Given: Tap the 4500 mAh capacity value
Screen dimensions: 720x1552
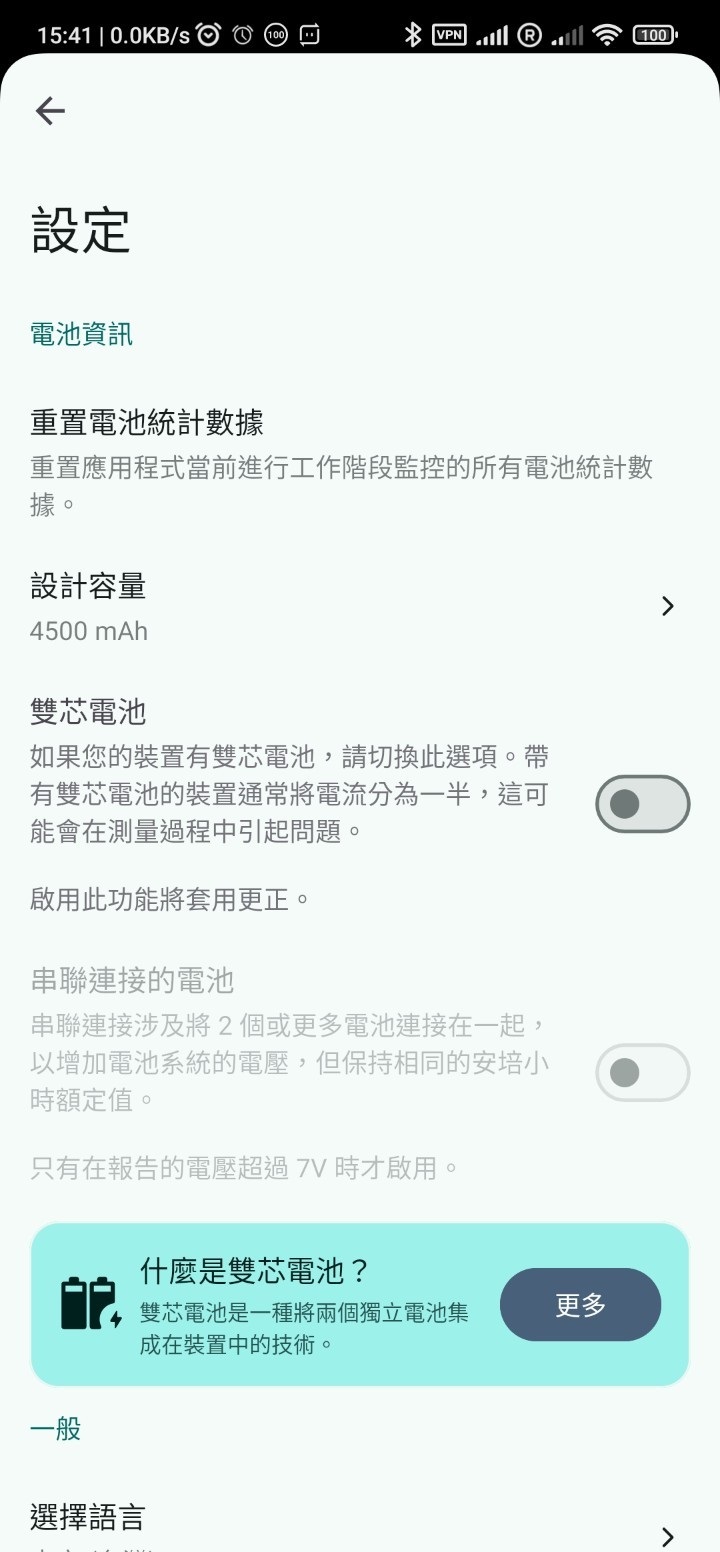Looking at the screenshot, I should click(x=88, y=631).
